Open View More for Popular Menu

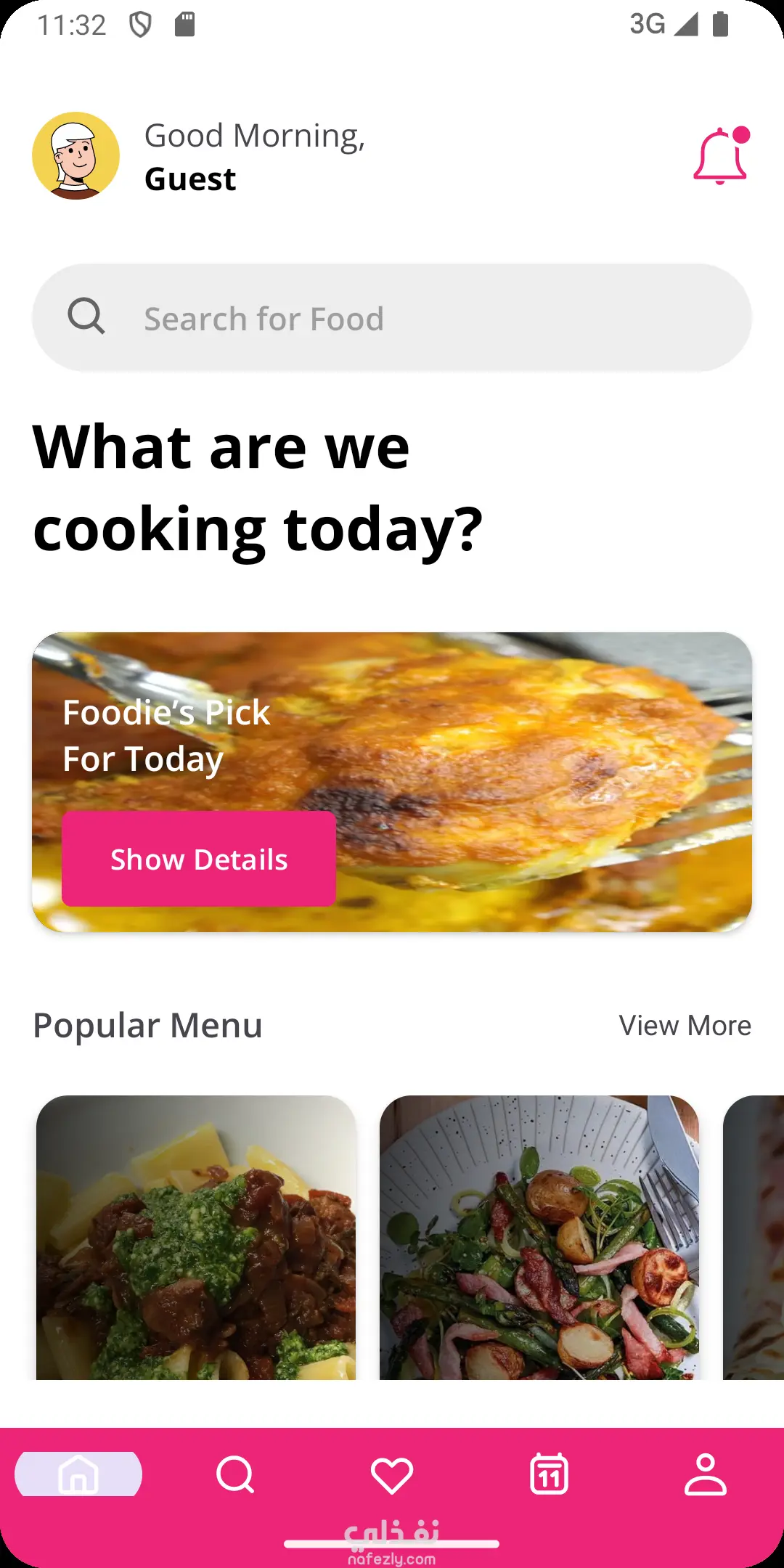point(685,1026)
